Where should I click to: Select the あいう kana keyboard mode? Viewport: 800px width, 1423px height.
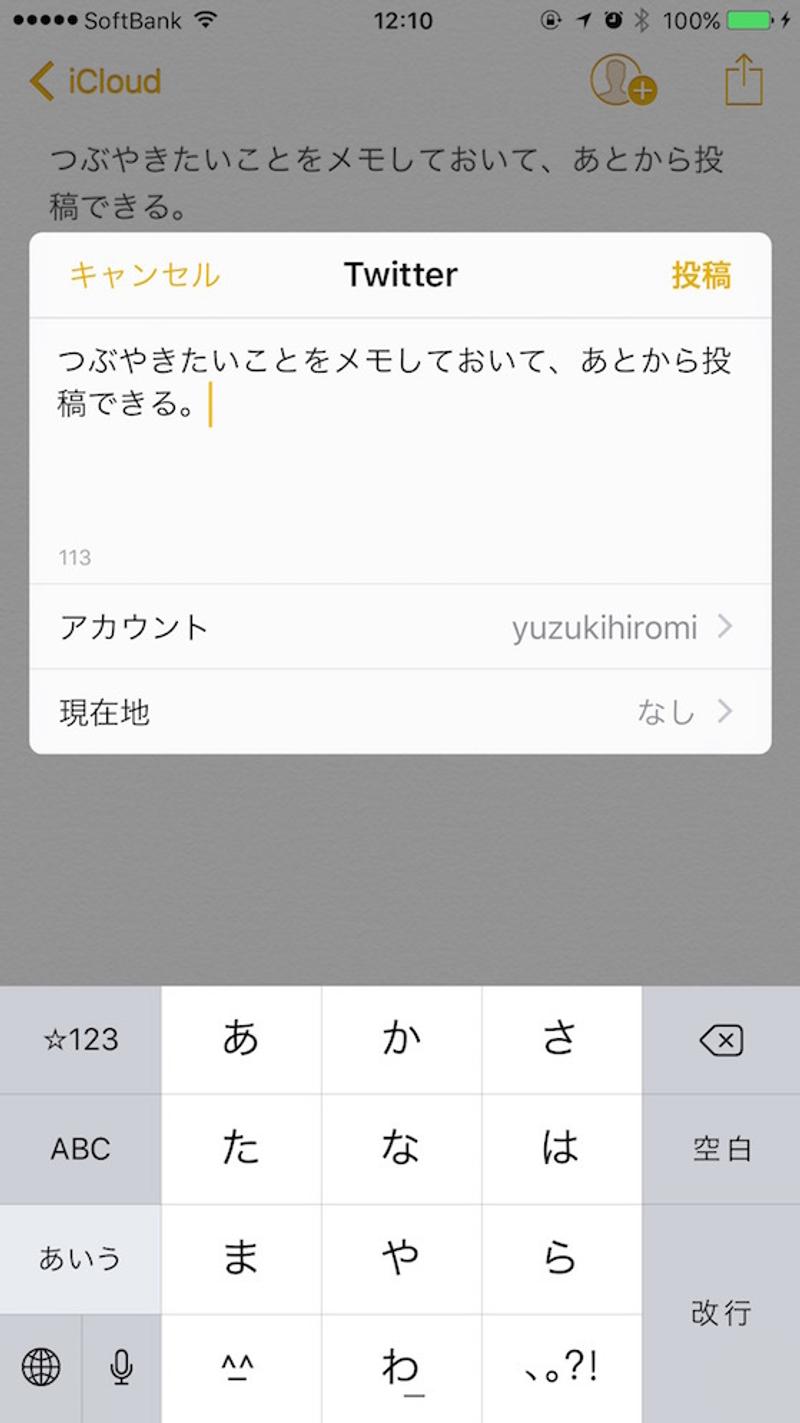click(80, 1258)
